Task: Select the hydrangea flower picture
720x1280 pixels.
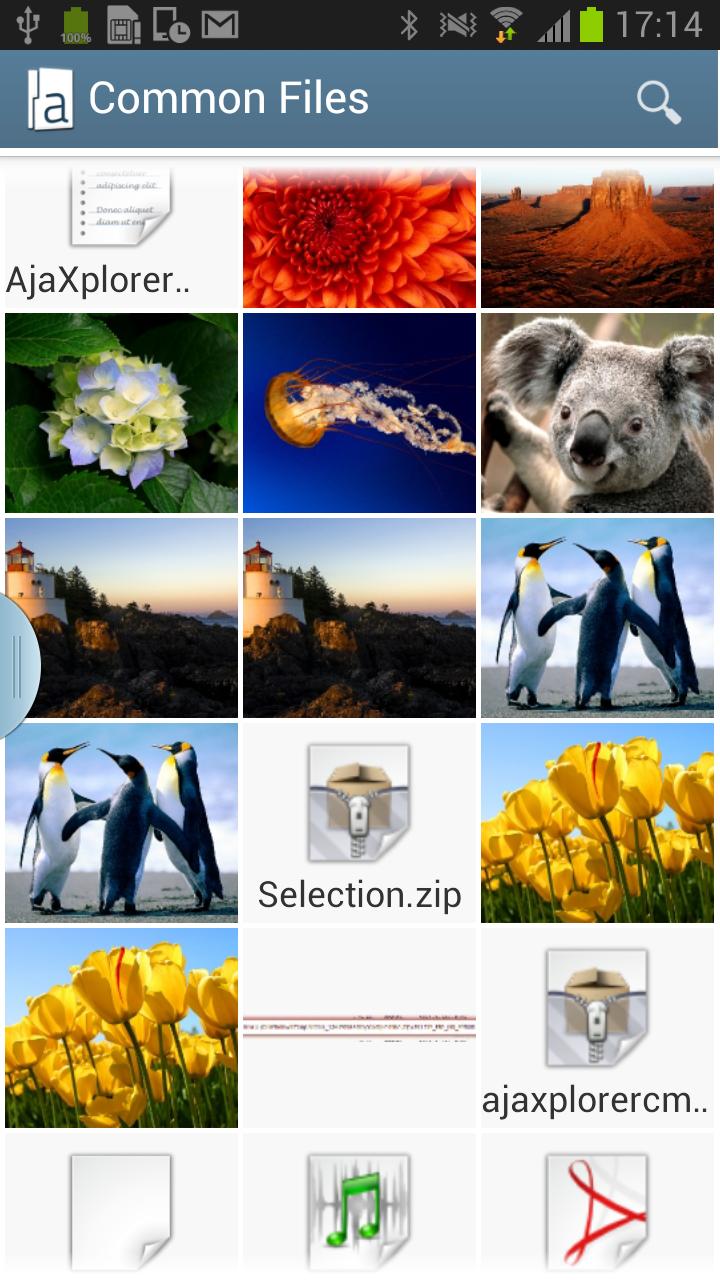Action: pos(121,413)
